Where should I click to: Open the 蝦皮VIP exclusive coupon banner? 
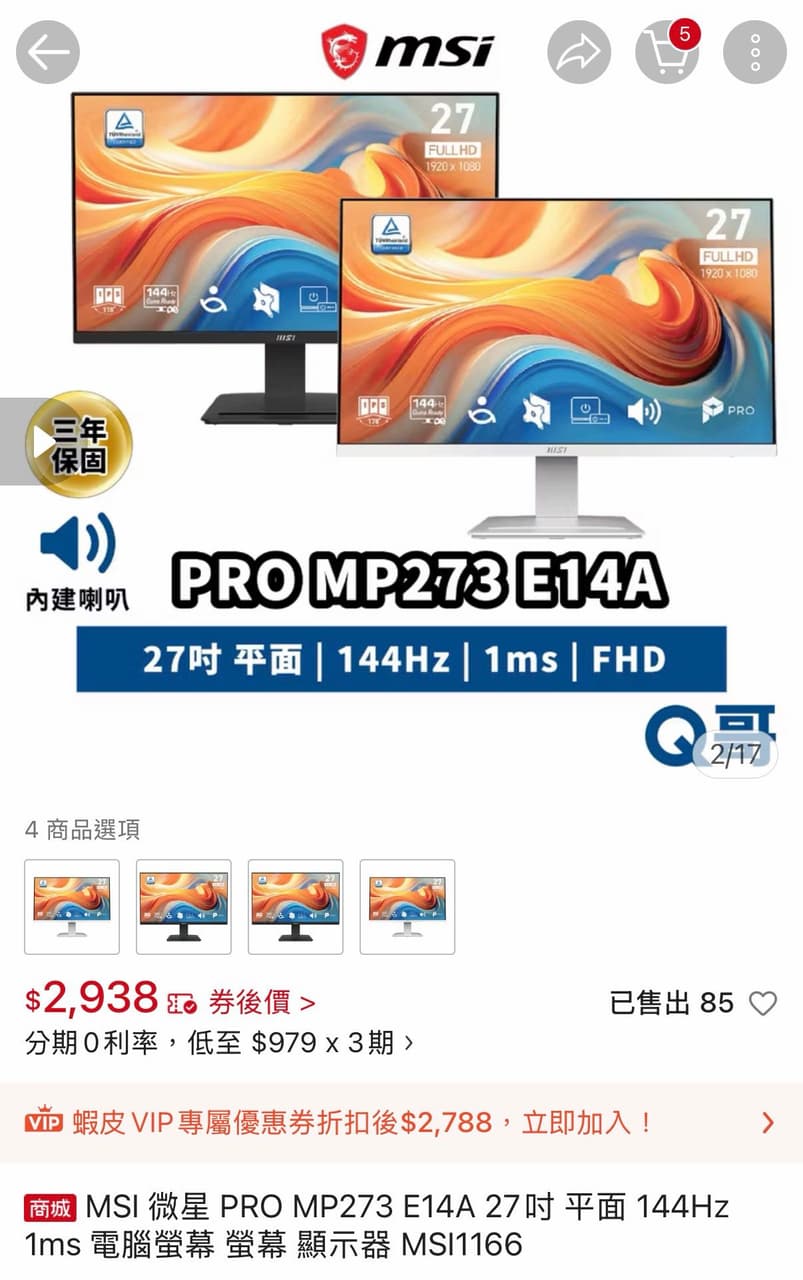click(401, 1122)
